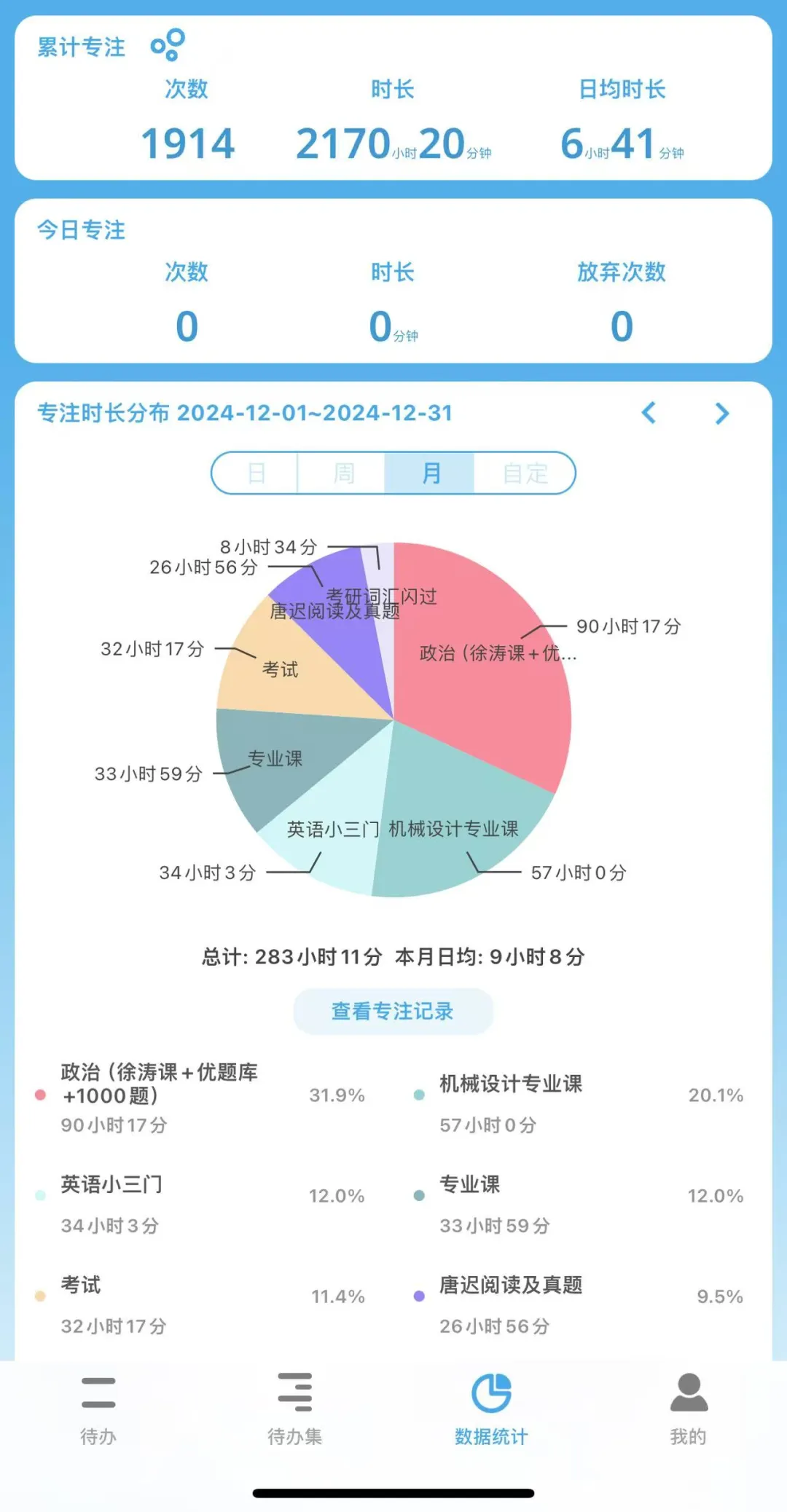Tap the 查看专注记录 button
The image size is (787, 1512).
tap(393, 1011)
